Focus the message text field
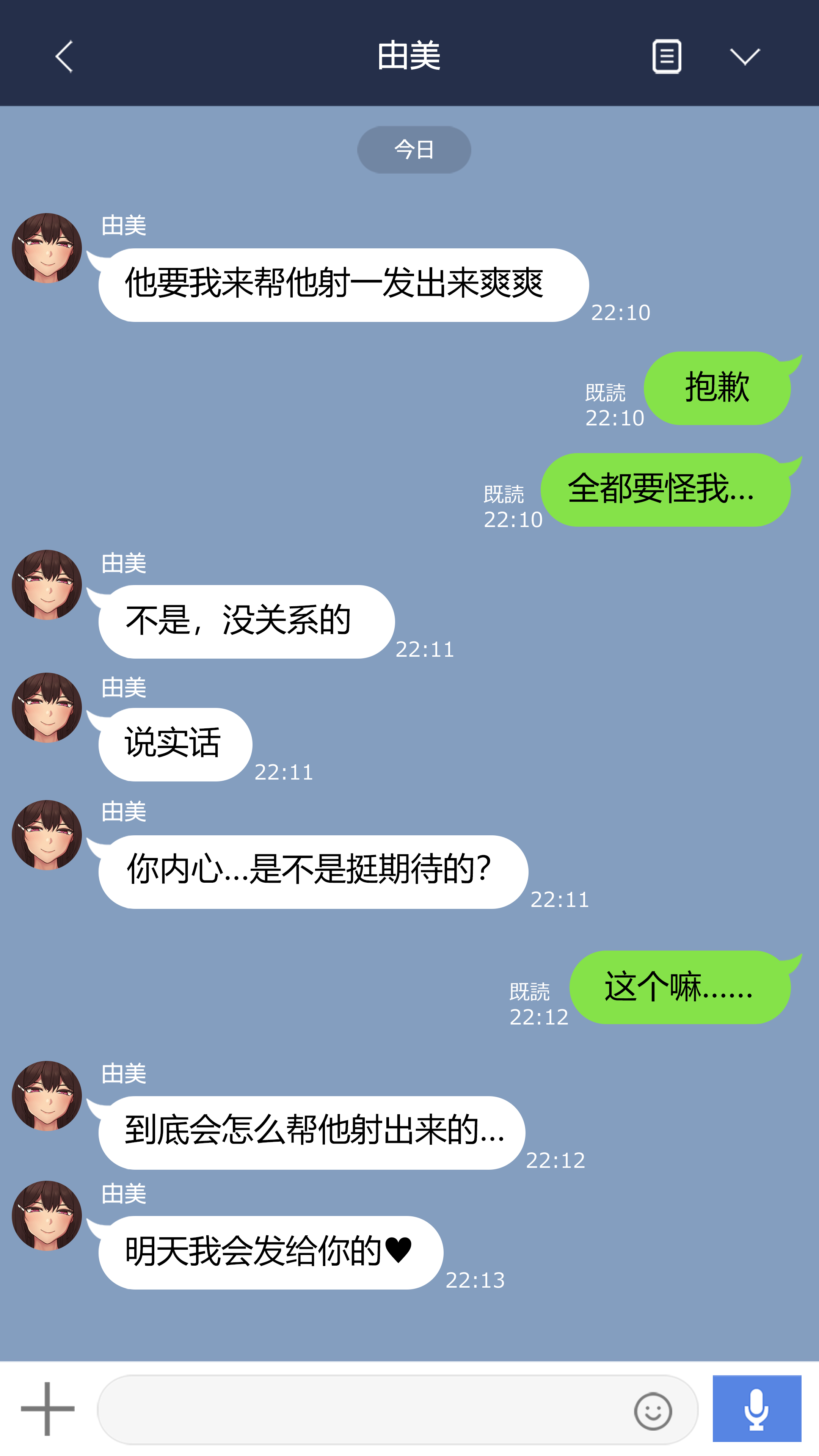This screenshot has height=1456, width=819. 362,1410
